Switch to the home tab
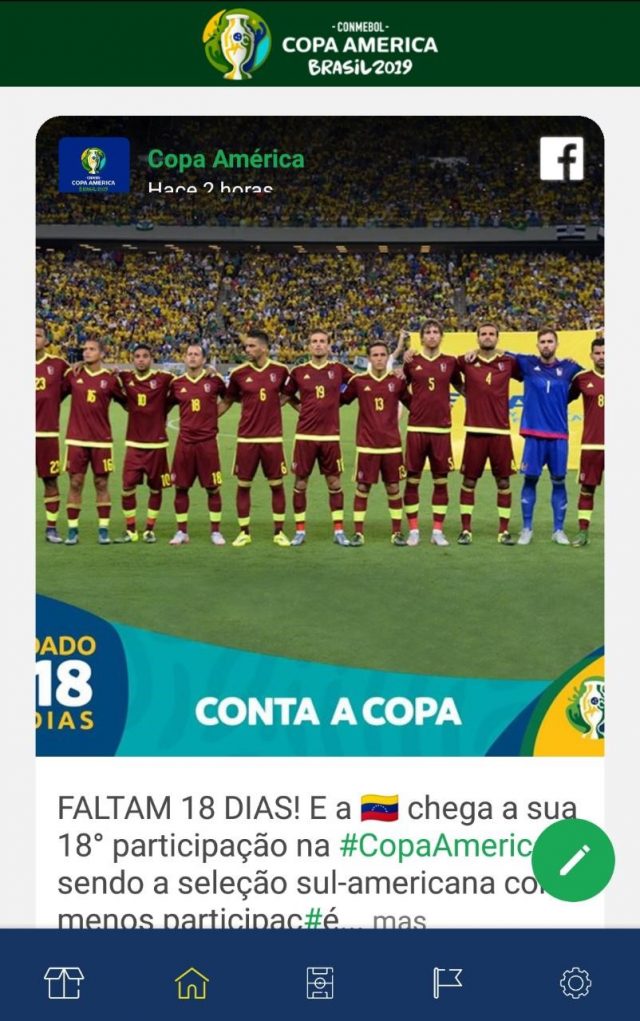The image size is (640, 1021). tap(191, 983)
